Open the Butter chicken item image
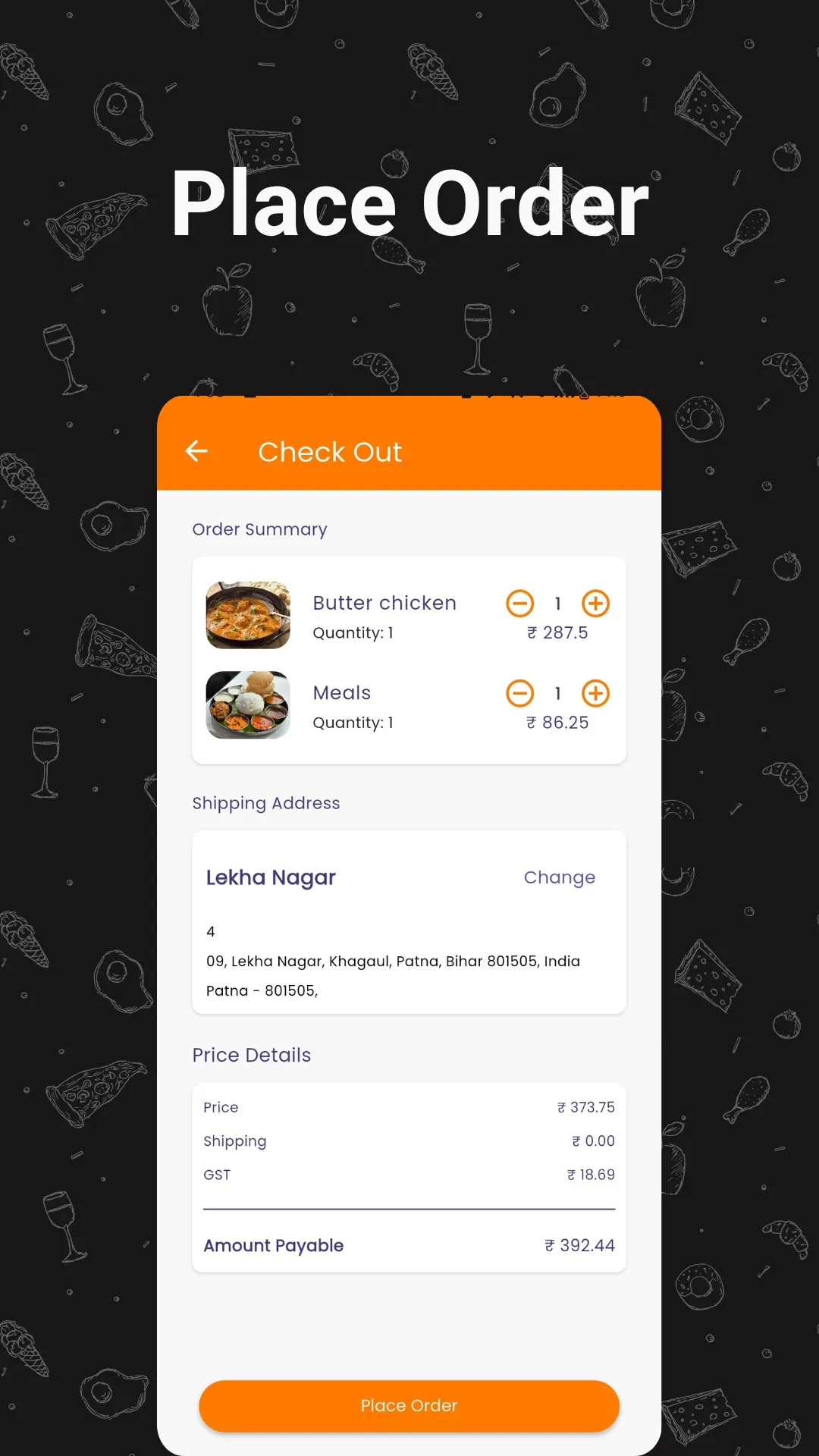The width and height of the screenshot is (819, 1456). 248,615
